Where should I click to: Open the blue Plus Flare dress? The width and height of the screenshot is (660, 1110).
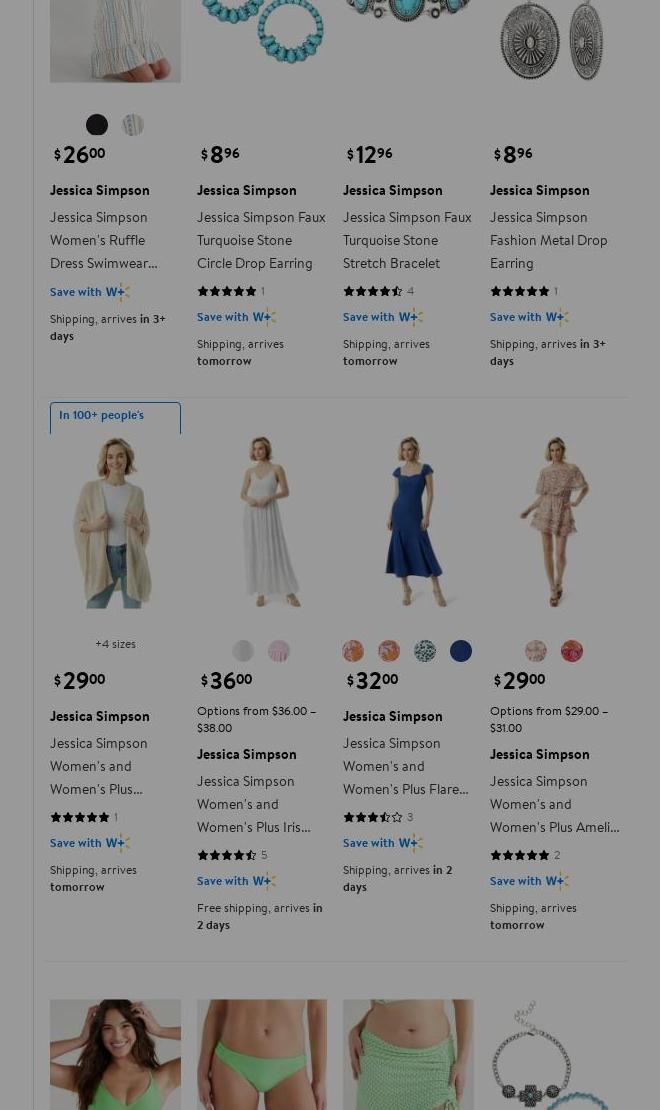coord(408,522)
